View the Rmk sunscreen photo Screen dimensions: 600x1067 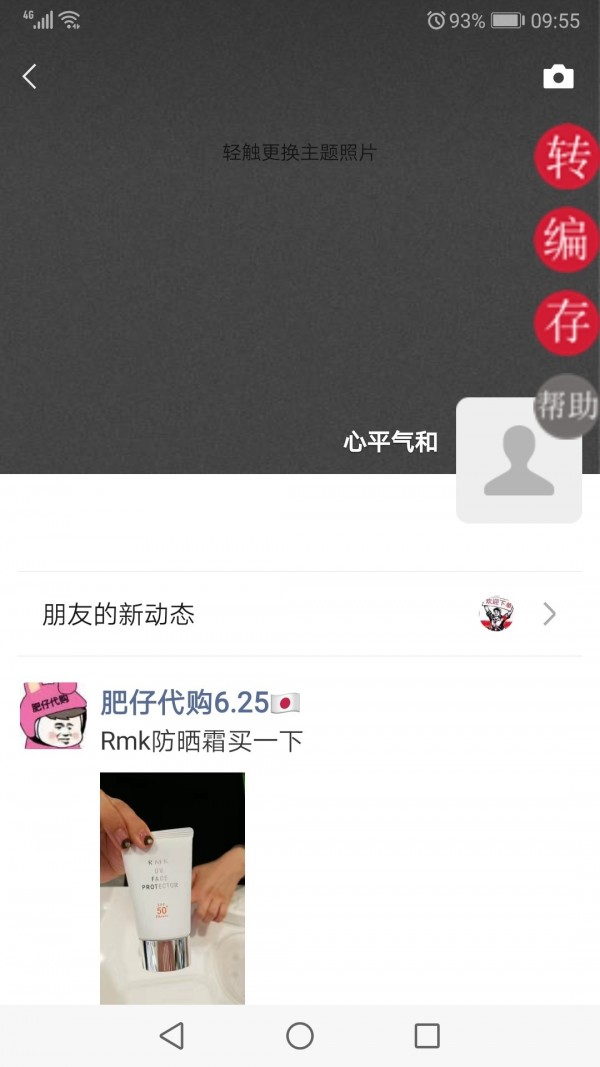point(172,888)
